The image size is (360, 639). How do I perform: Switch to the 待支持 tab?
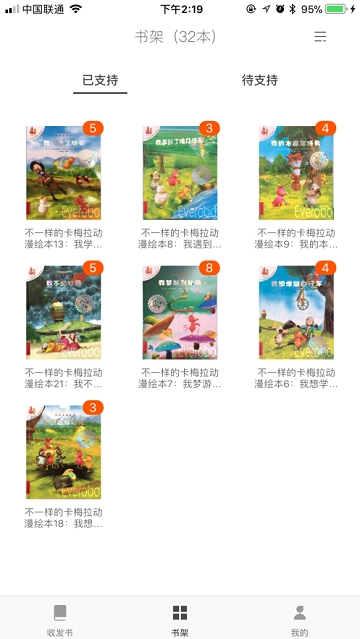[x=260, y=80]
